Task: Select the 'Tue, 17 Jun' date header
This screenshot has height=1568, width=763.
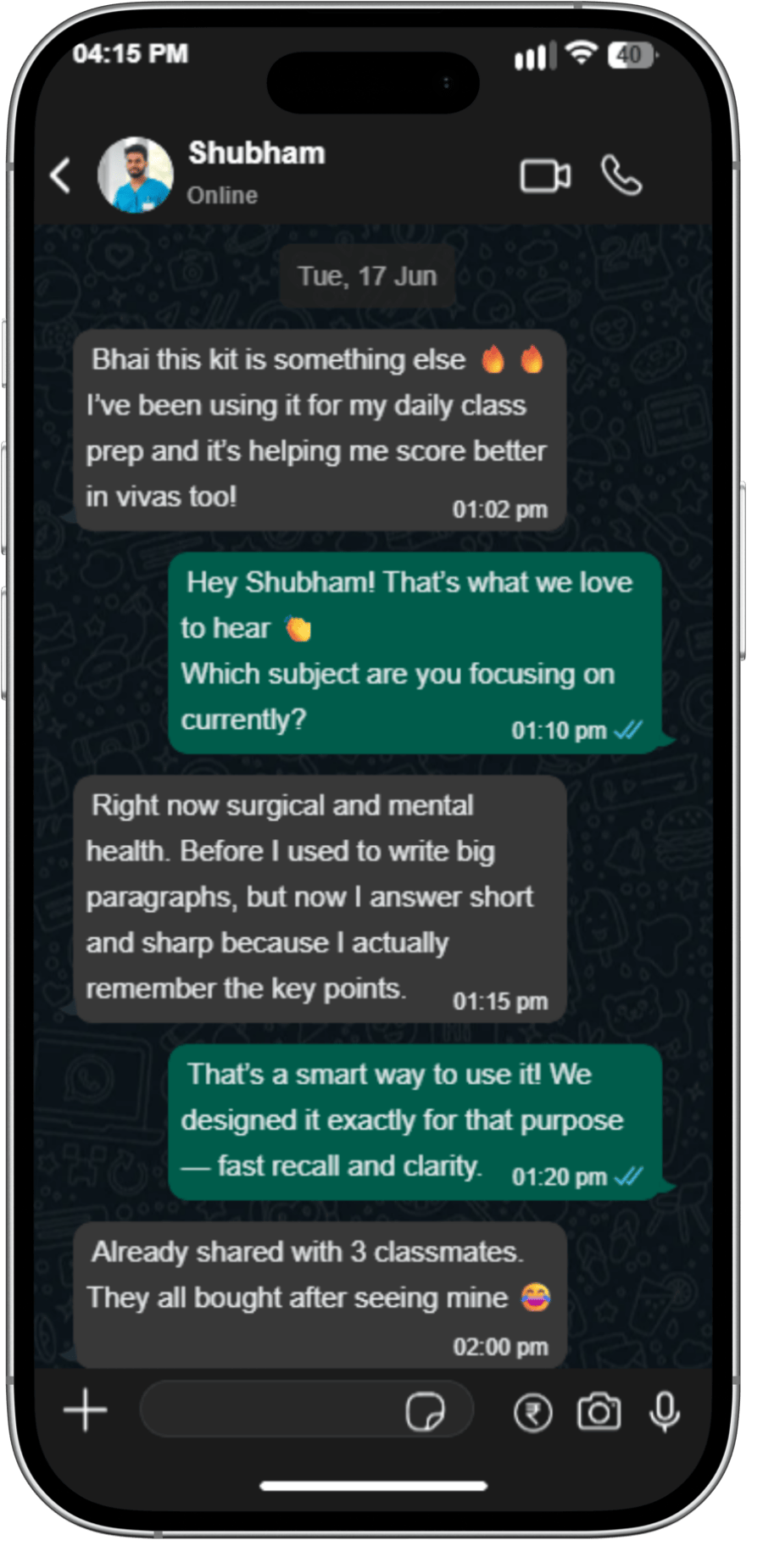Action: click(366, 275)
